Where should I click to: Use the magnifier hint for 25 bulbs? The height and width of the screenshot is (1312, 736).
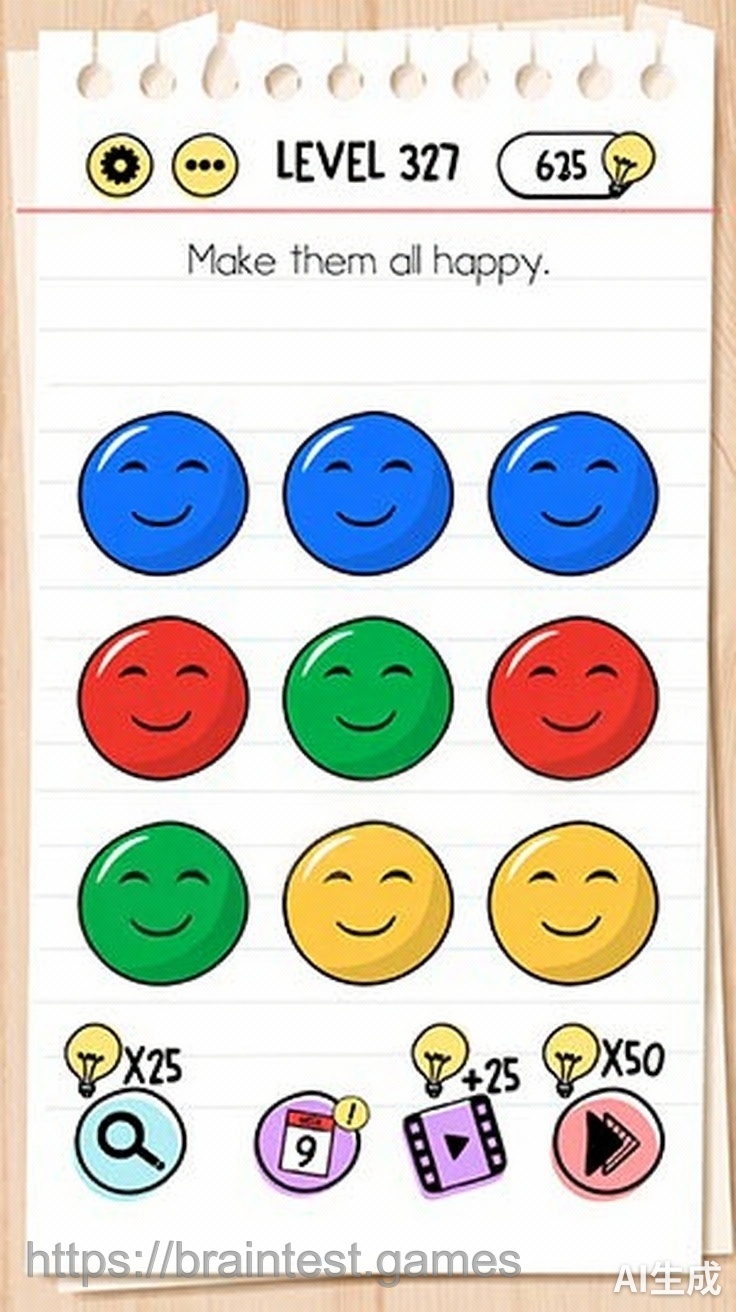pos(130,1142)
